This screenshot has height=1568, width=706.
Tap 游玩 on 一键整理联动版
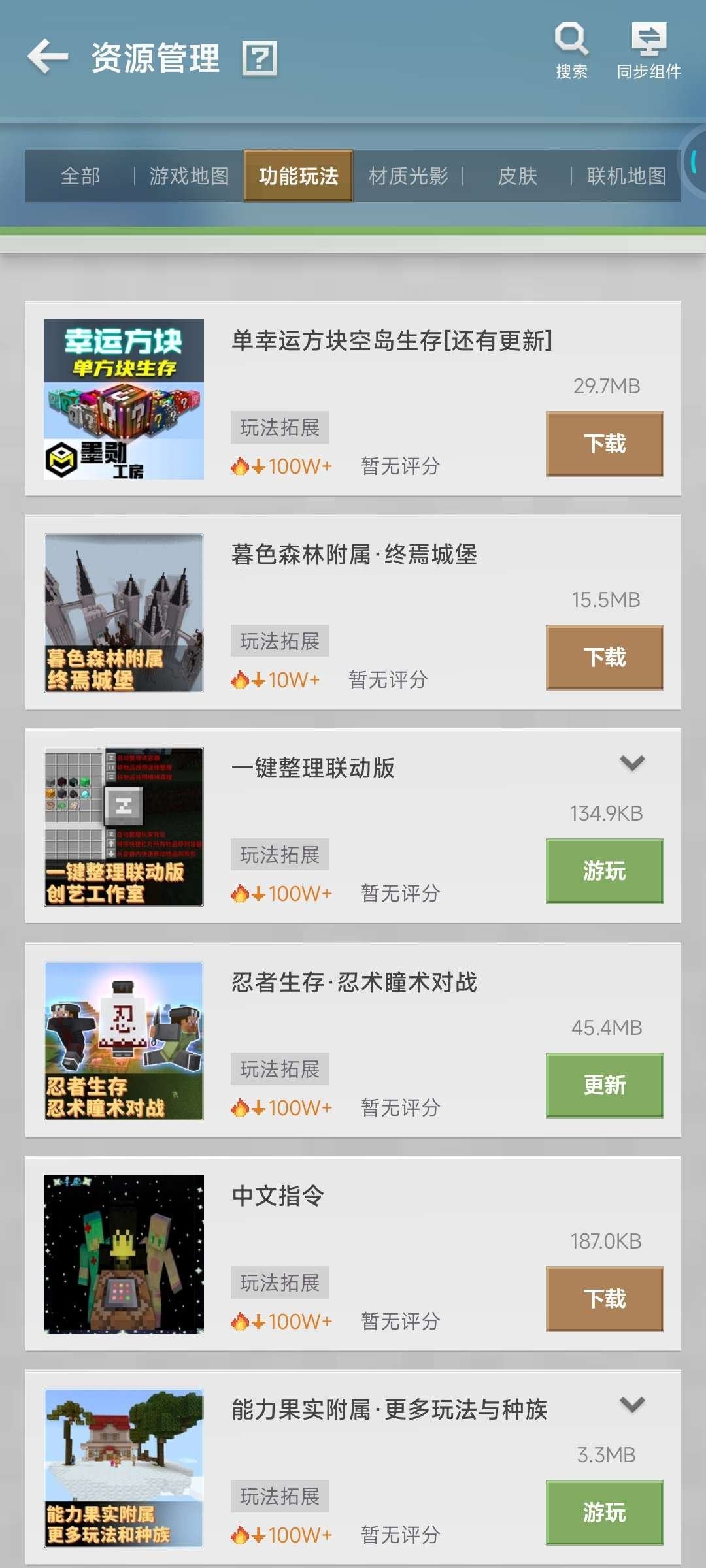click(x=603, y=871)
